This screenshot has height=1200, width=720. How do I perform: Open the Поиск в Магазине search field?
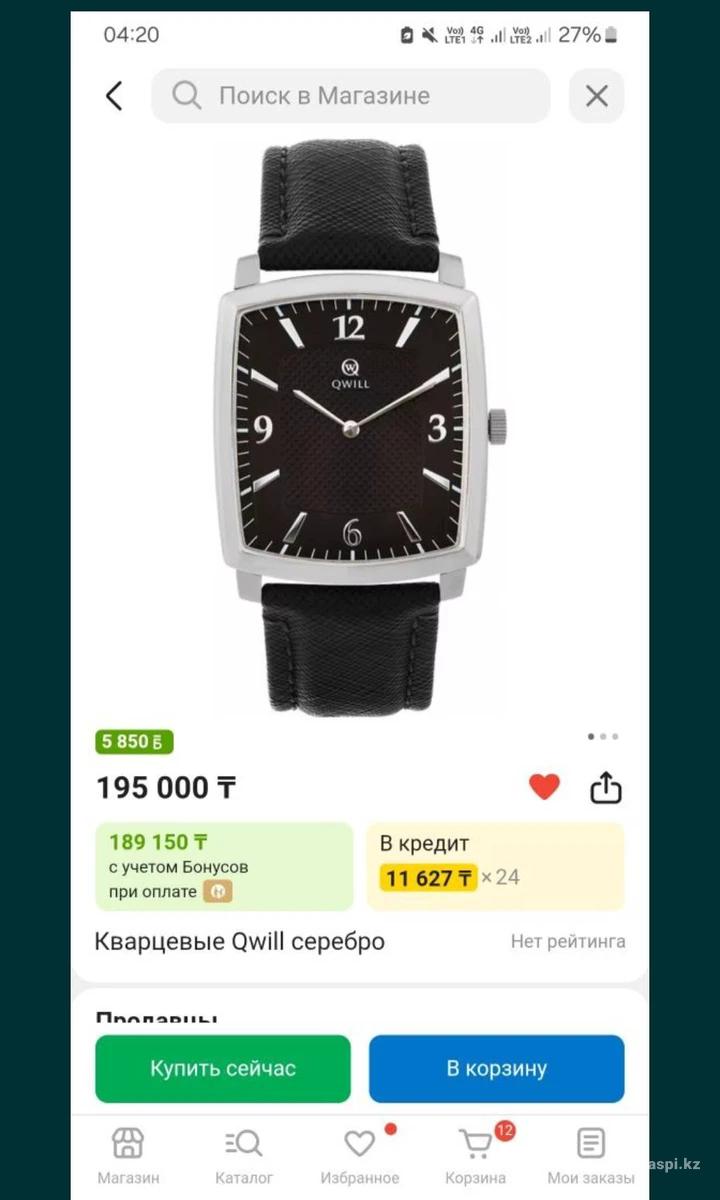[350, 96]
